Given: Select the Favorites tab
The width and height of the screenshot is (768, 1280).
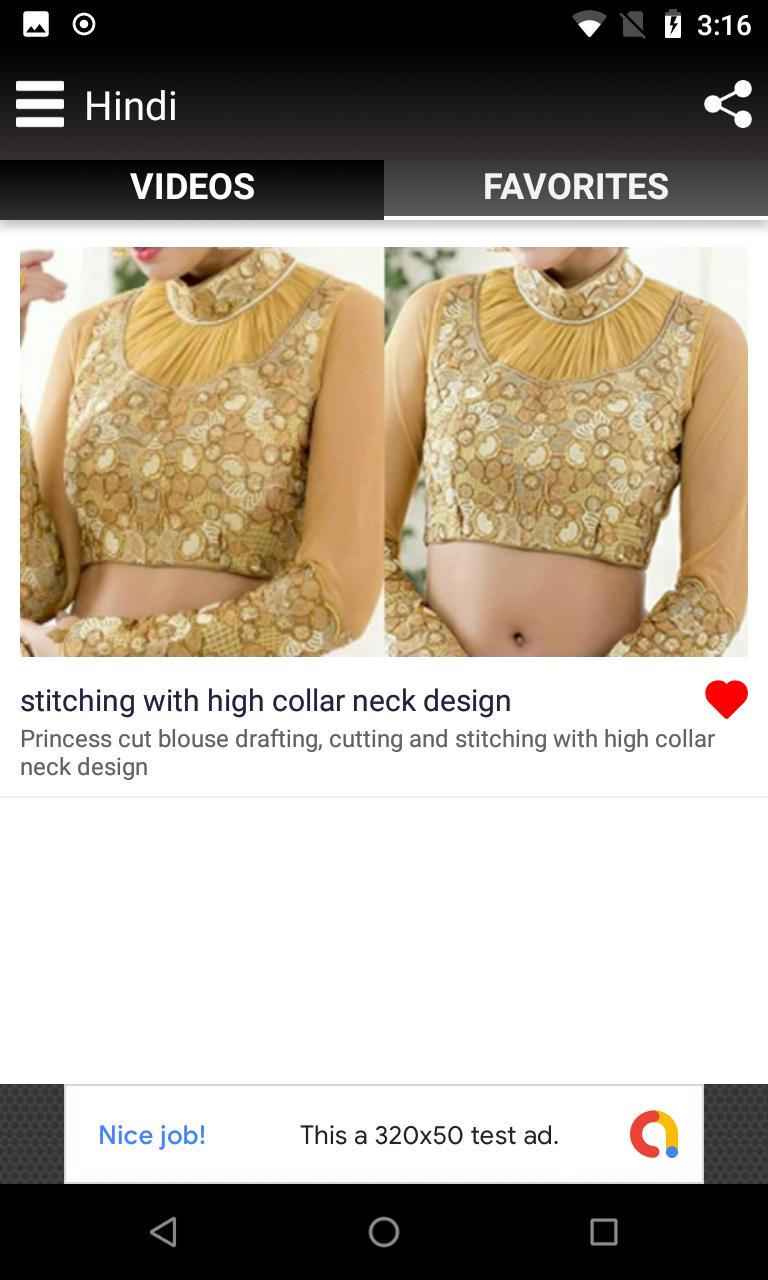Looking at the screenshot, I should click(575, 187).
